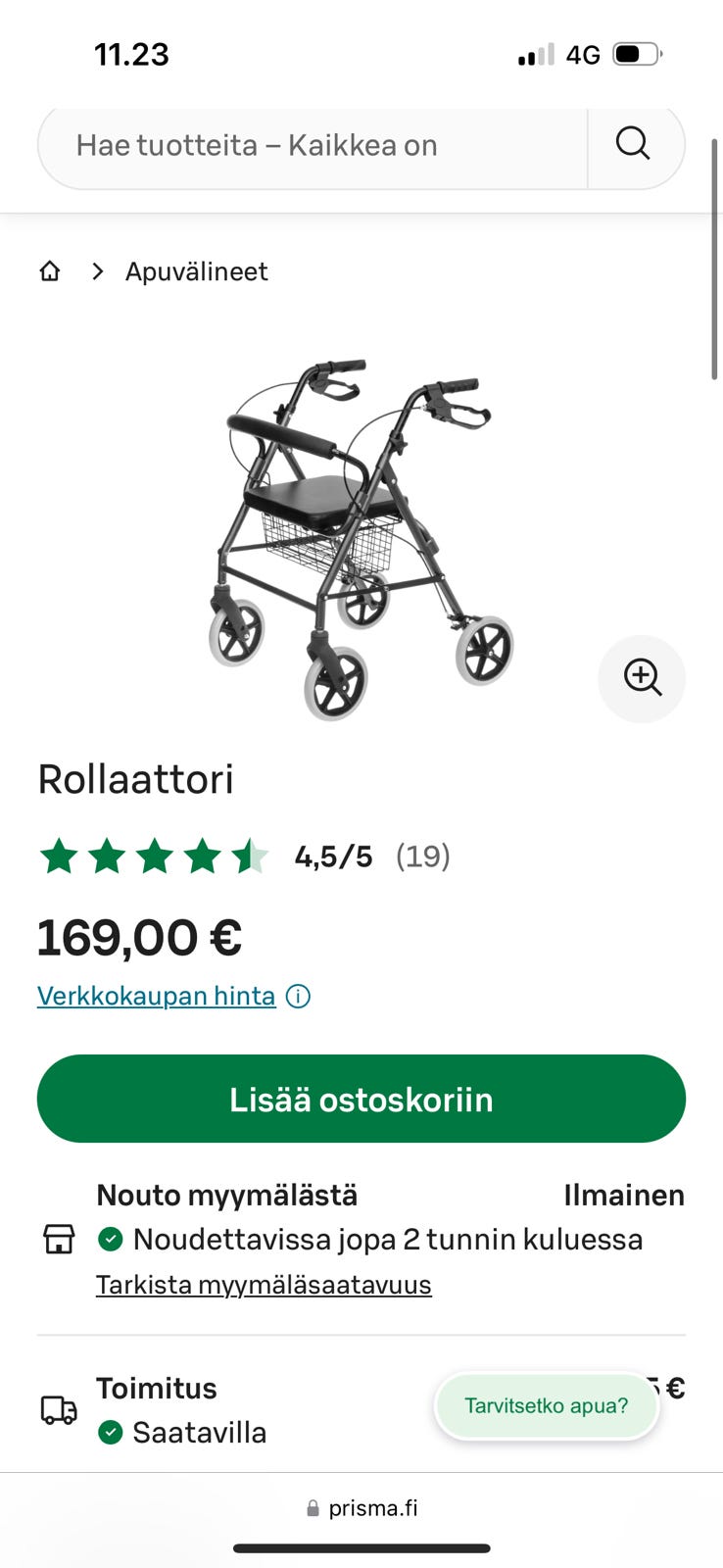The height and width of the screenshot is (1568, 723).
Task: Tap the search magnifier icon
Action: [633, 144]
